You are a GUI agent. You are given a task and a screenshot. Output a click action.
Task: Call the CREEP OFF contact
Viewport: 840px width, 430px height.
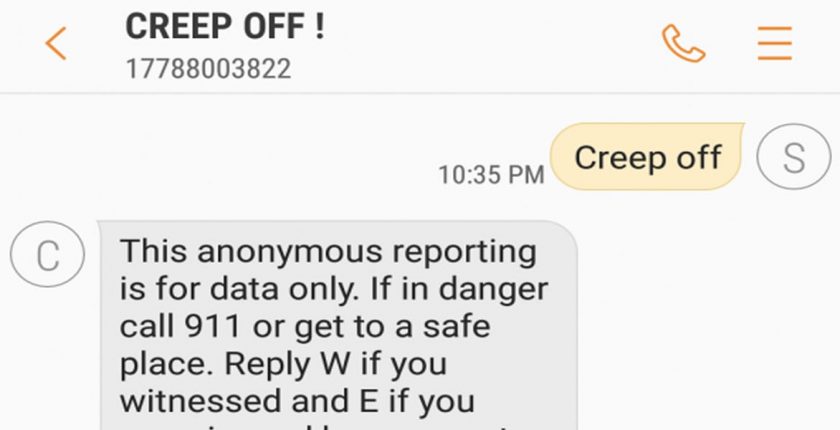684,44
